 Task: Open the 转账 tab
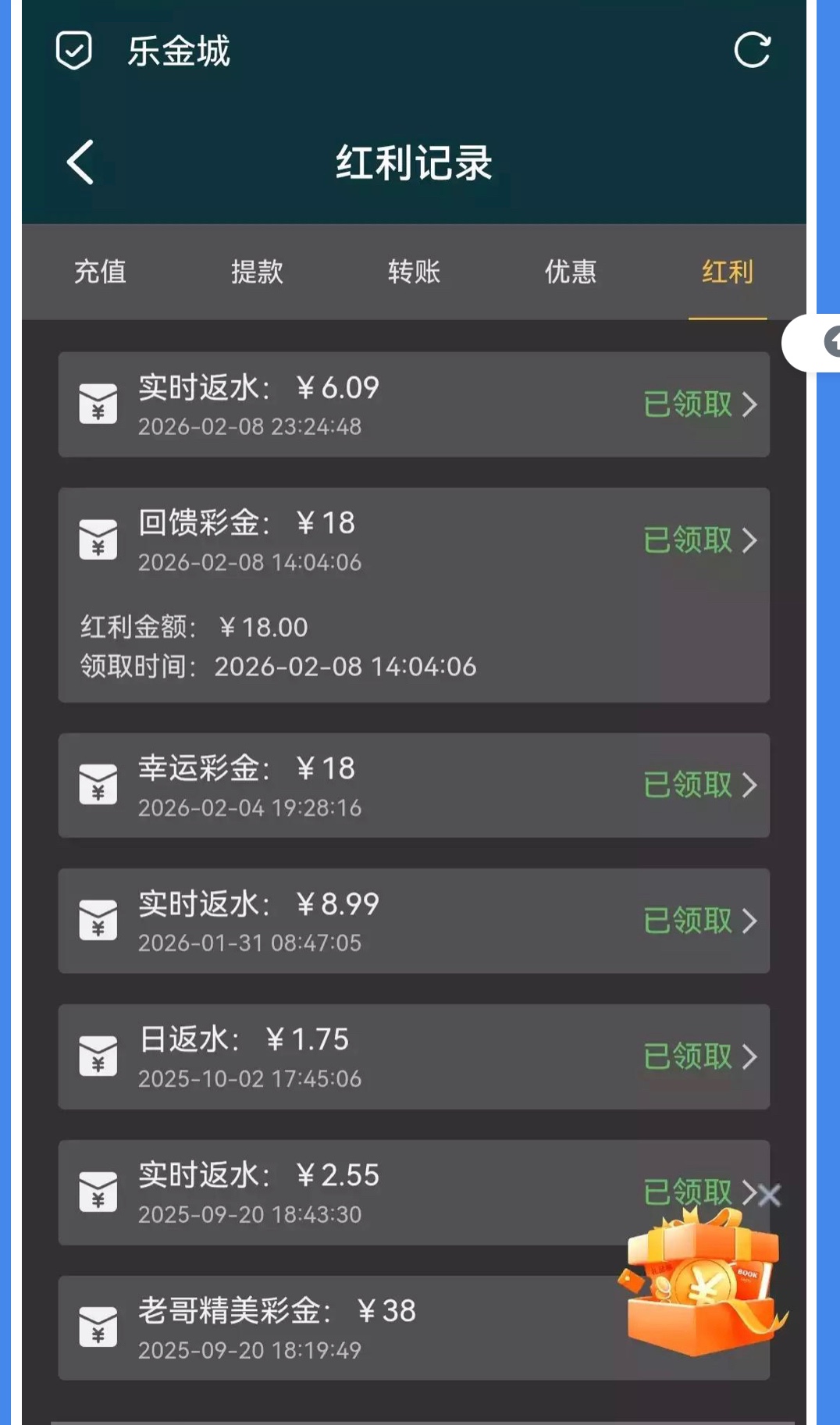[414, 272]
